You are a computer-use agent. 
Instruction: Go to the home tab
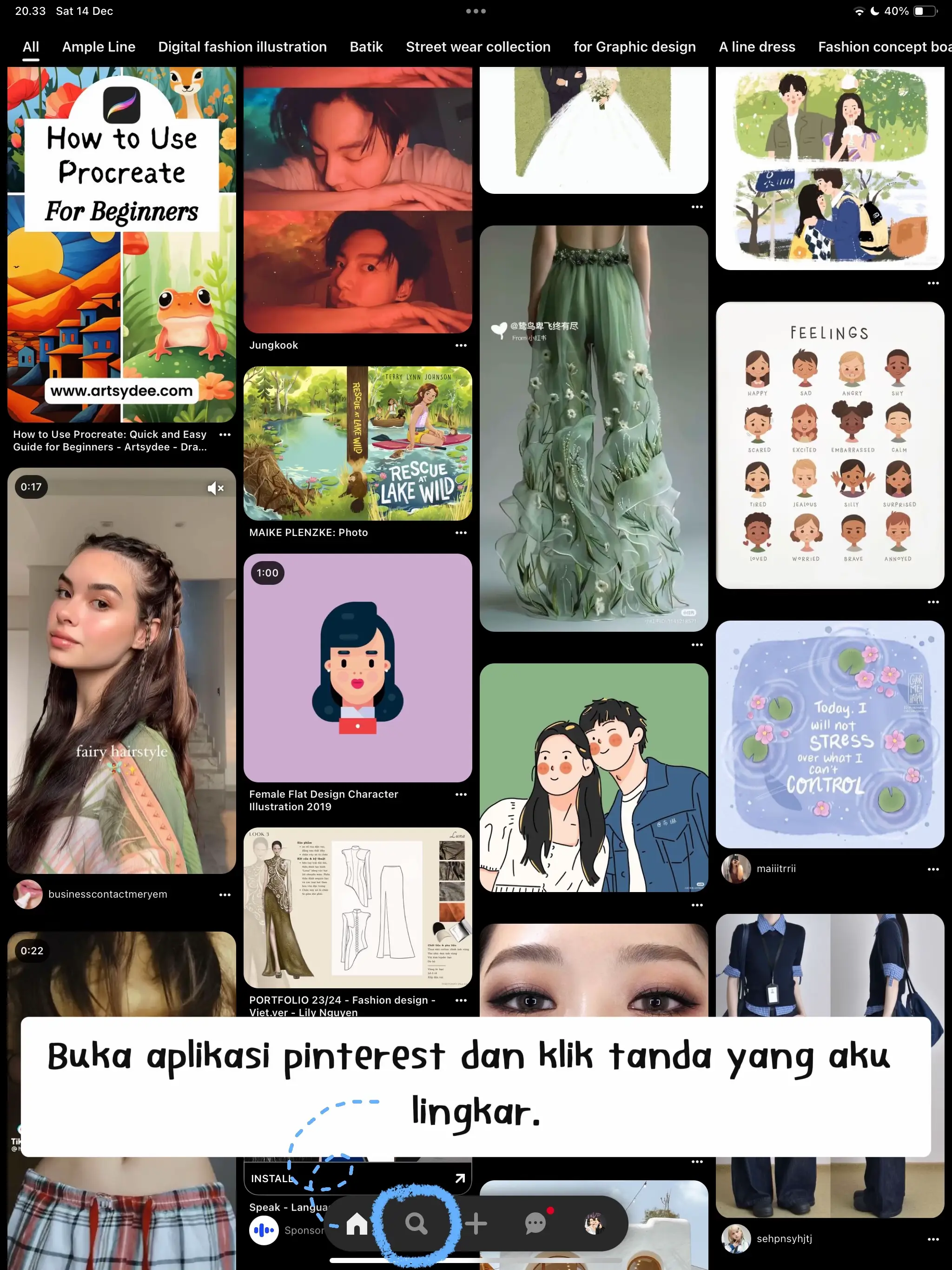(x=357, y=1224)
